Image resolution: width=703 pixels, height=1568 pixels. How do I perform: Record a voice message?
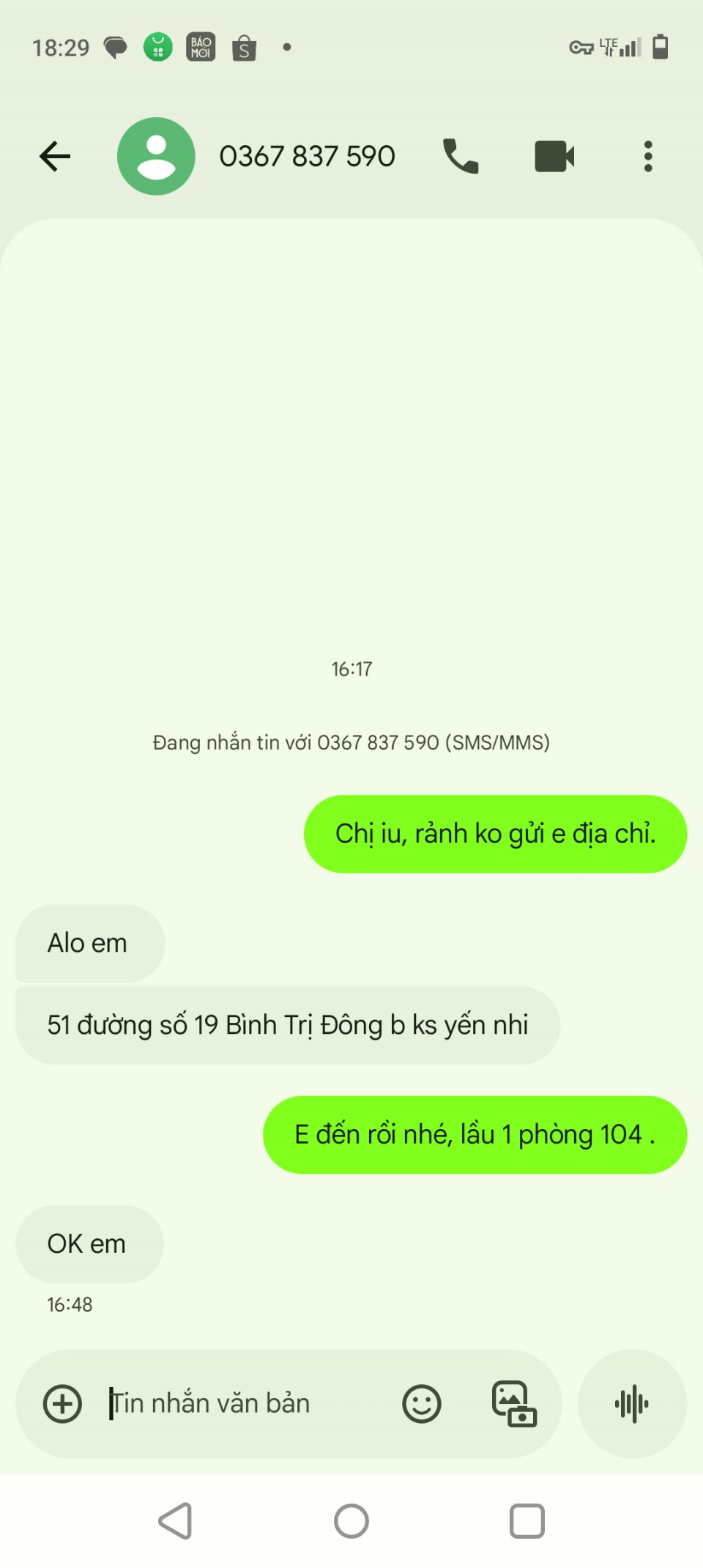tap(632, 1404)
